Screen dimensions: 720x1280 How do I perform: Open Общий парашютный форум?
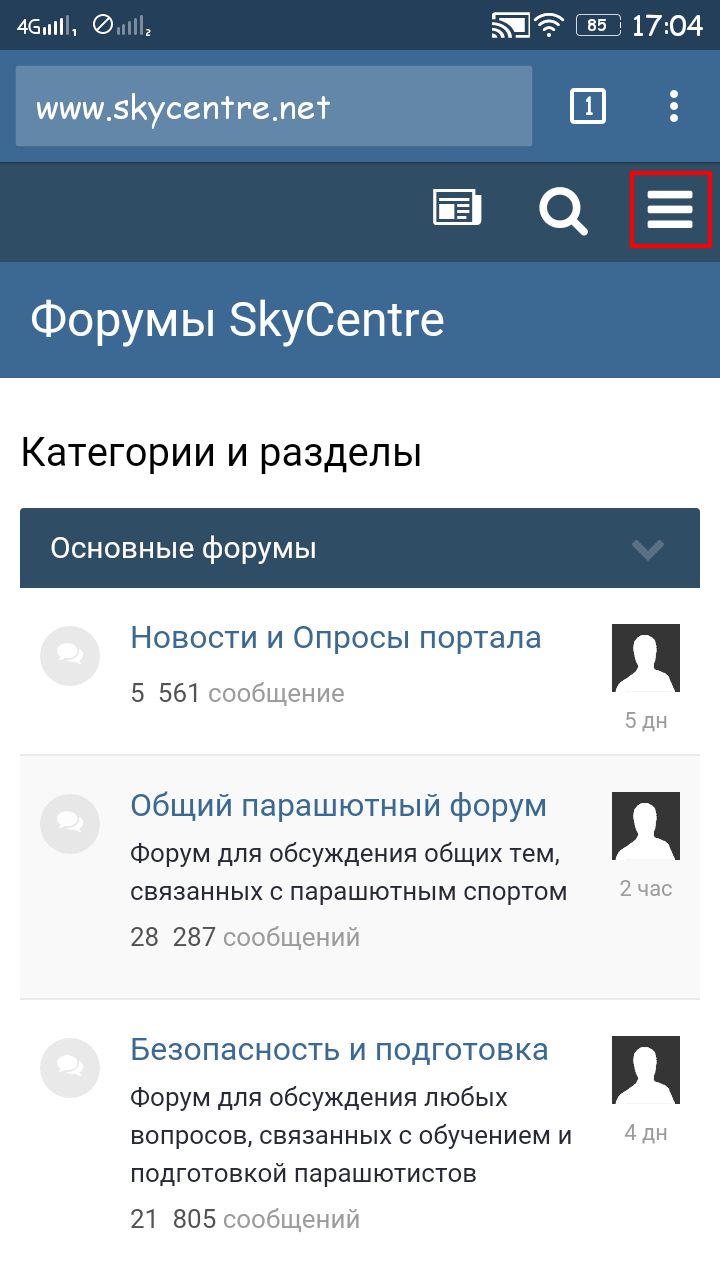click(x=339, y=806)
